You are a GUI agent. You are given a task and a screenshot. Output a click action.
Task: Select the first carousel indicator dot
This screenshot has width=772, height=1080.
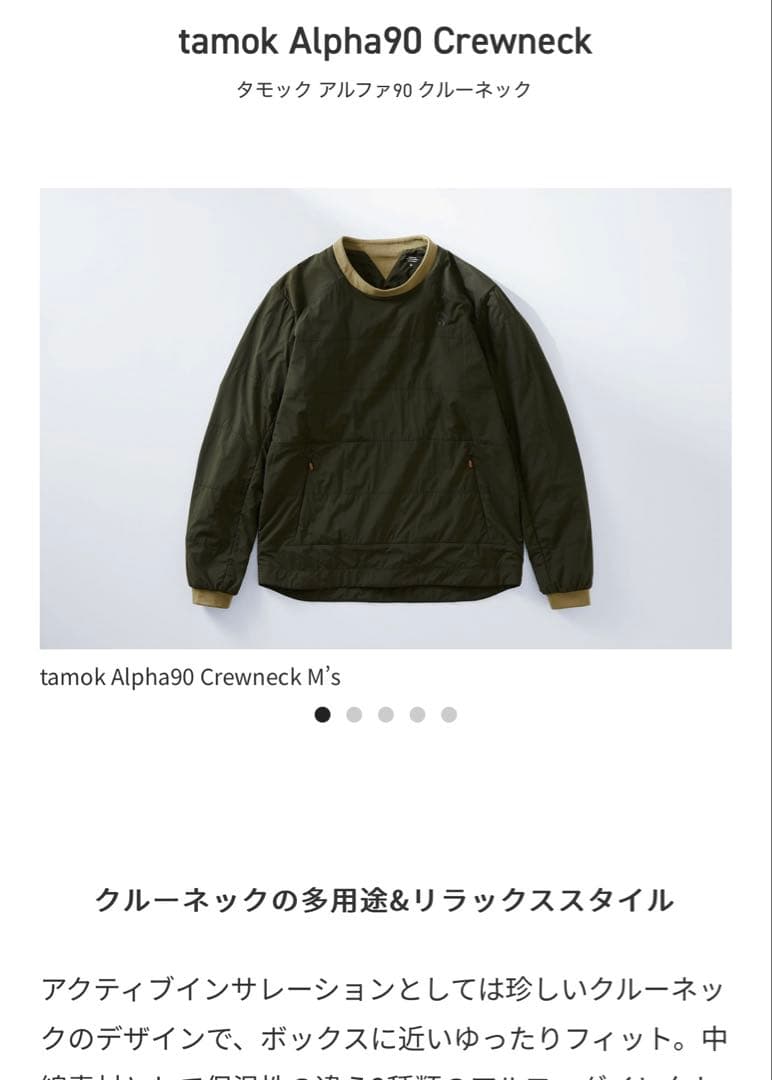[322, 716]
